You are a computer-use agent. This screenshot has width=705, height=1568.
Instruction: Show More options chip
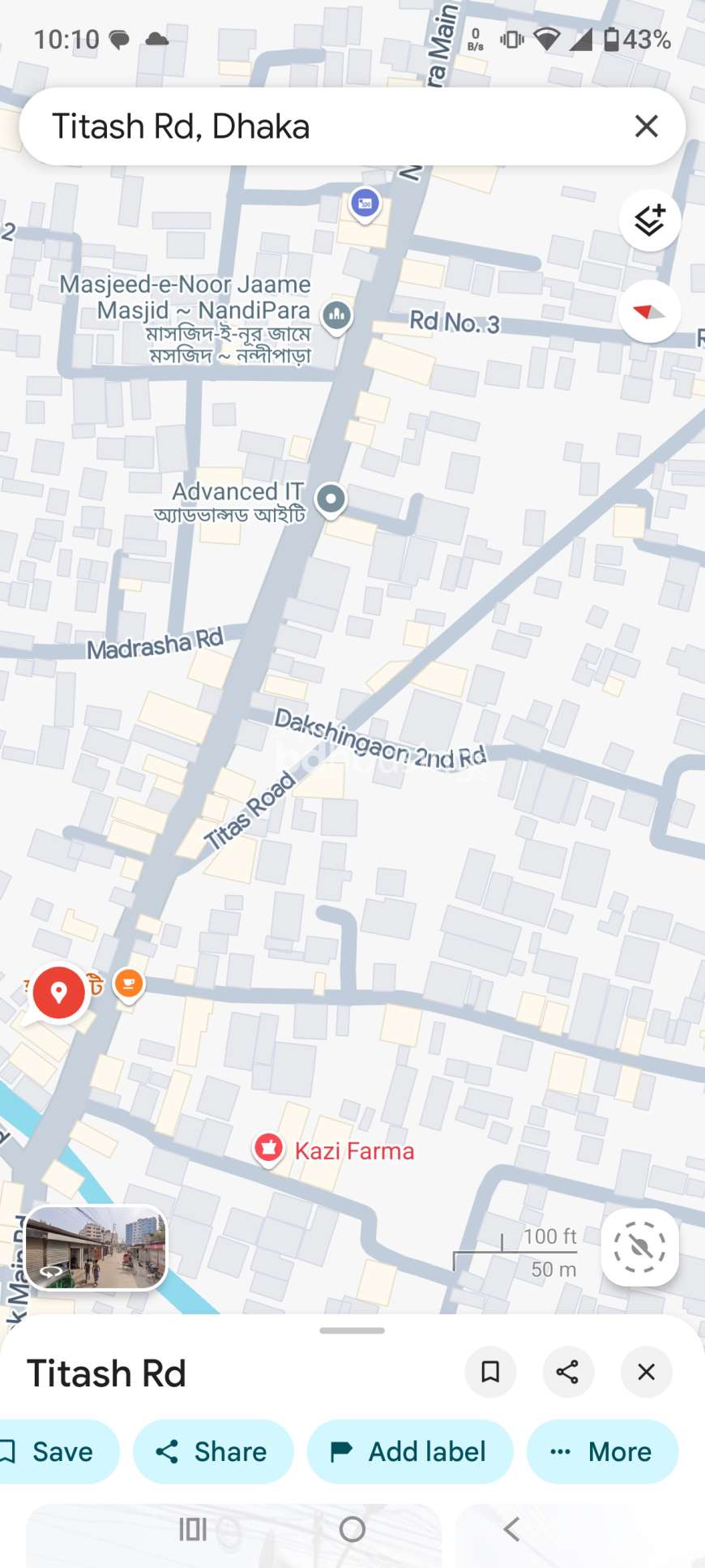pyautogui.click(x=602, y=1451)
